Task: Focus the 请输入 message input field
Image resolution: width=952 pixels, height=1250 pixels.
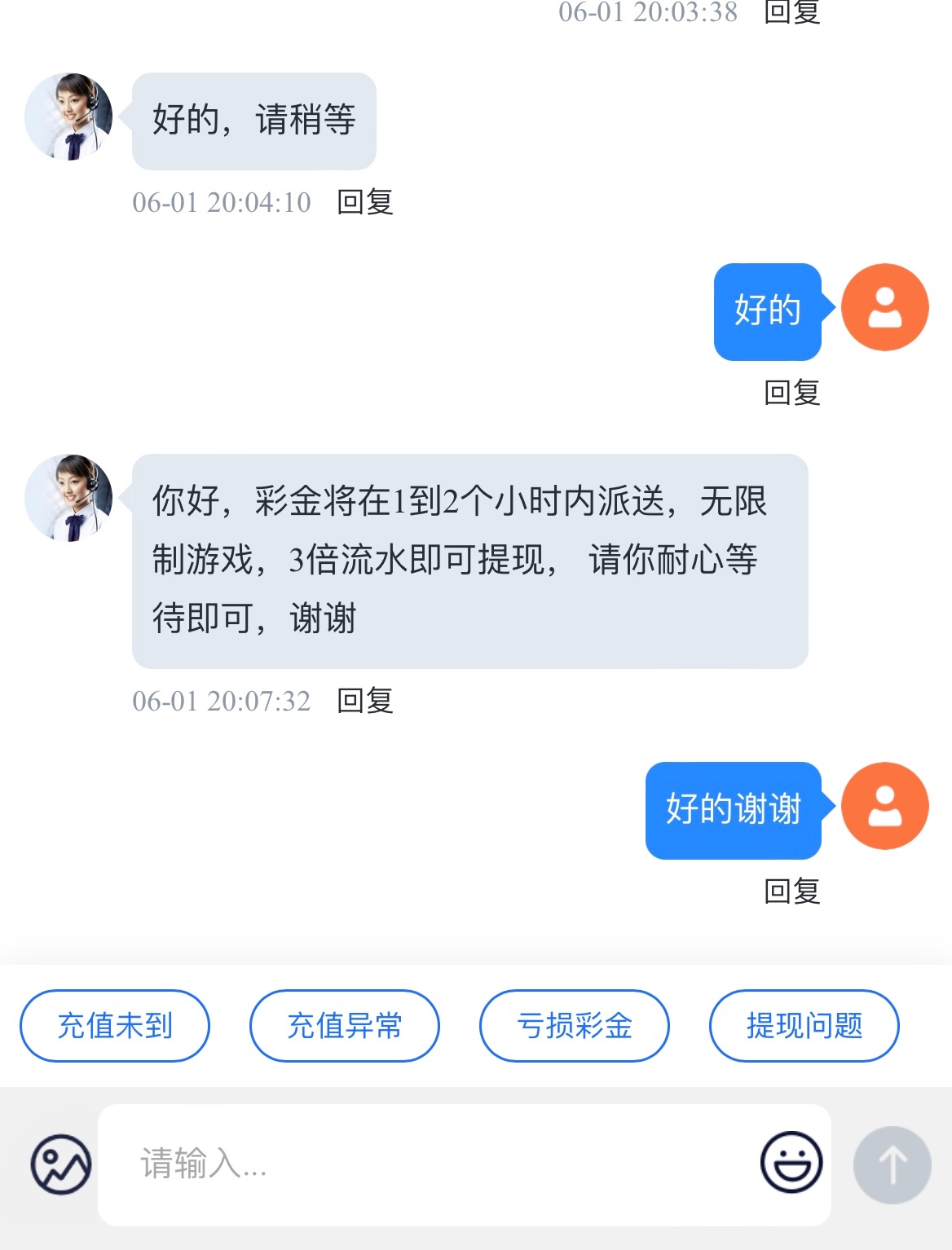Action: click(424, 1164)
